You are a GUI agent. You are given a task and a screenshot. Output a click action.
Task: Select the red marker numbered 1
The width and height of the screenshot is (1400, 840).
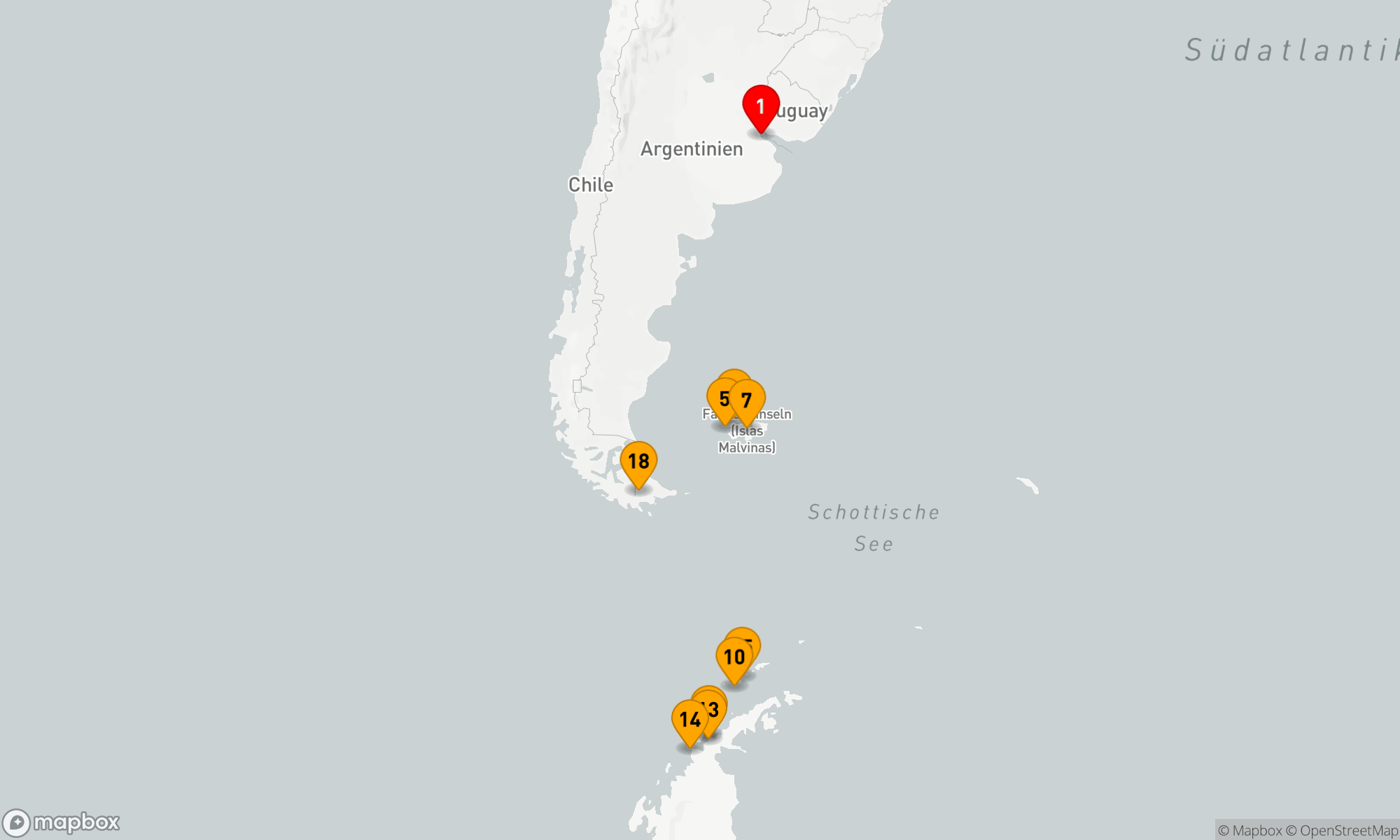[x=761, y=106]
